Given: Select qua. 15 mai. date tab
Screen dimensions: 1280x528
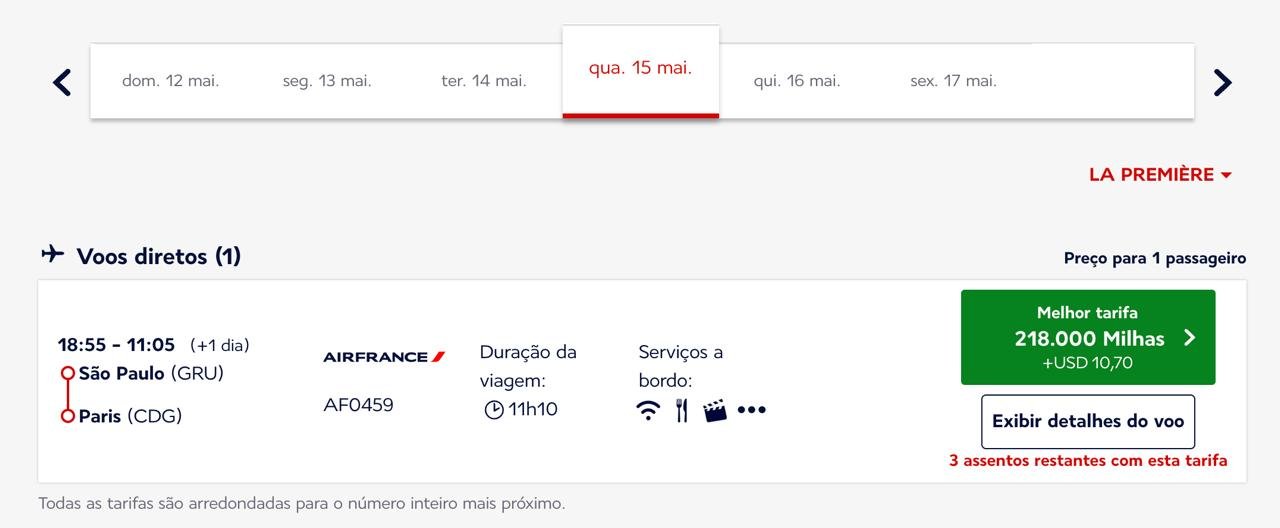Looking at the screenshot, I should point(640,70).
